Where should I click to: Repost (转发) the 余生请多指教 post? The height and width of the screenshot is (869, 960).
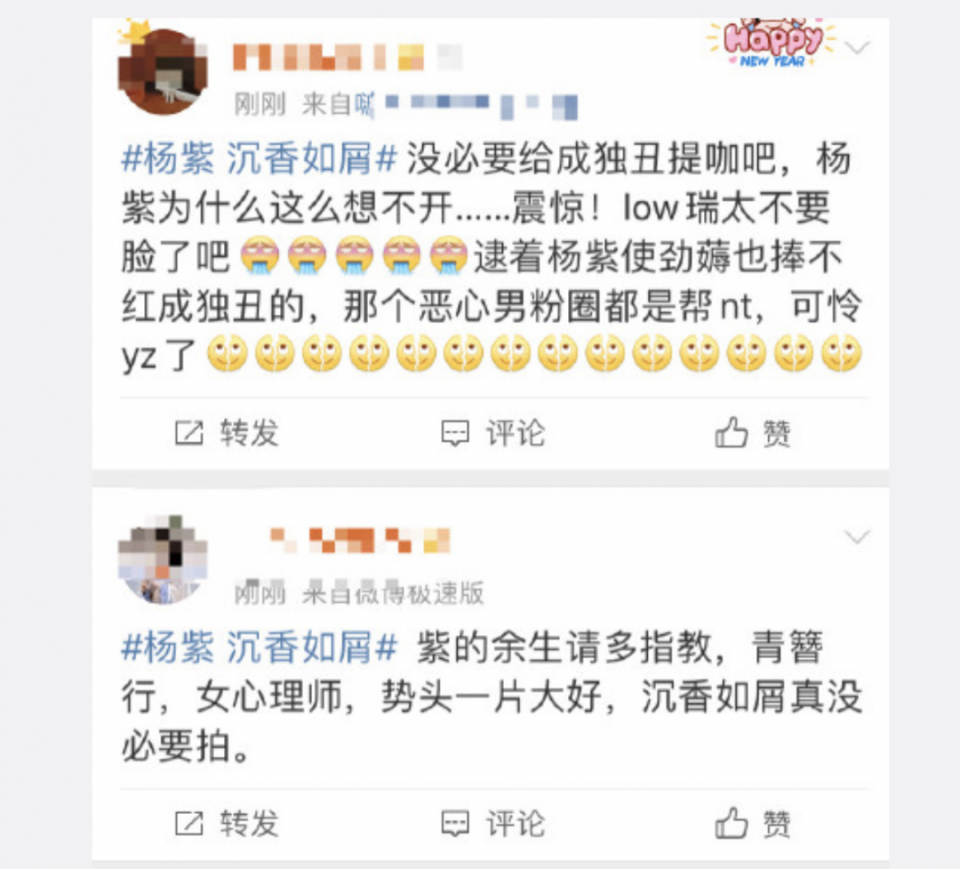(x=227, y=824)
